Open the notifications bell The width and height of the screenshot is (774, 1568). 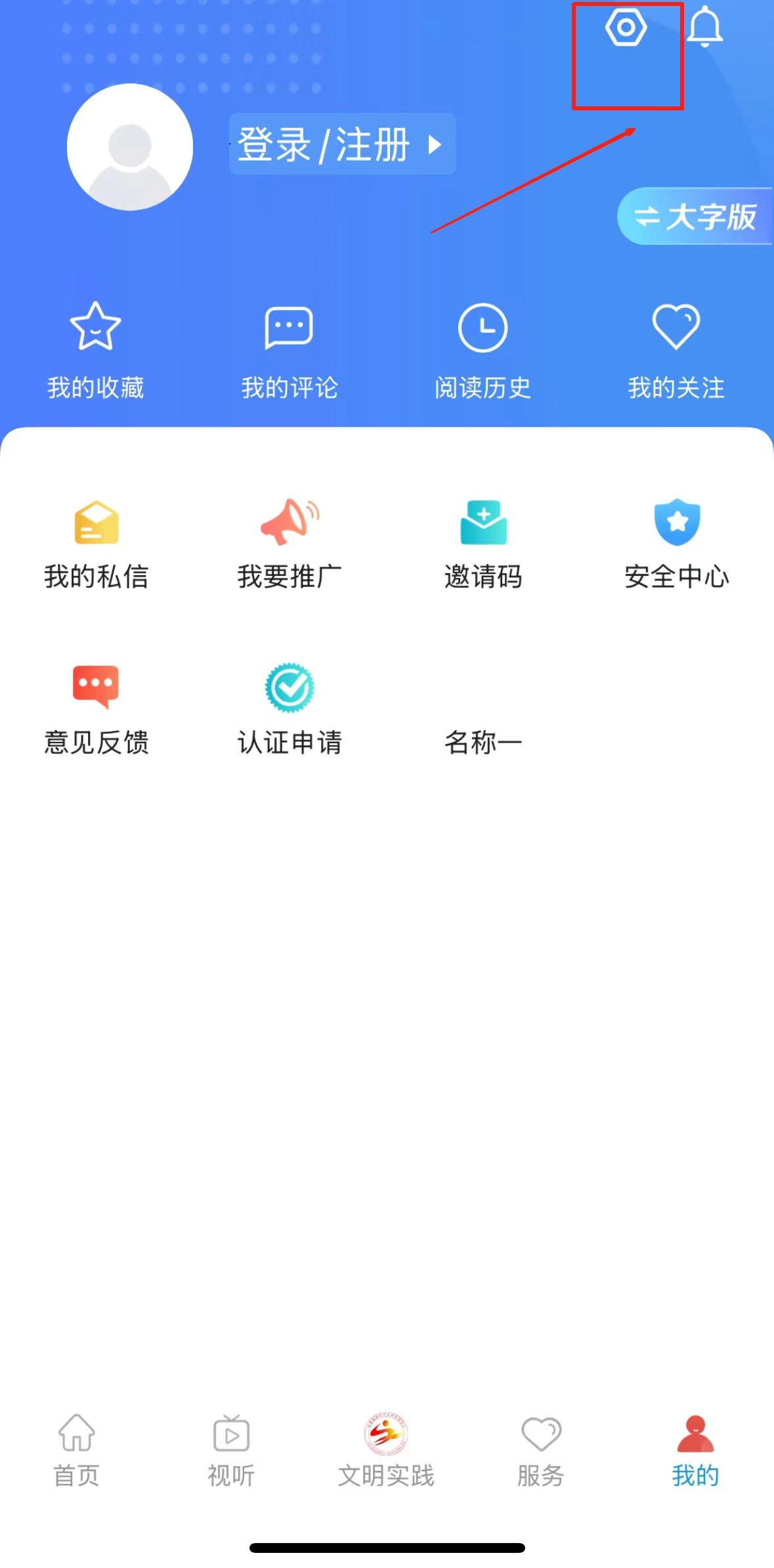(x=704, y=28)
